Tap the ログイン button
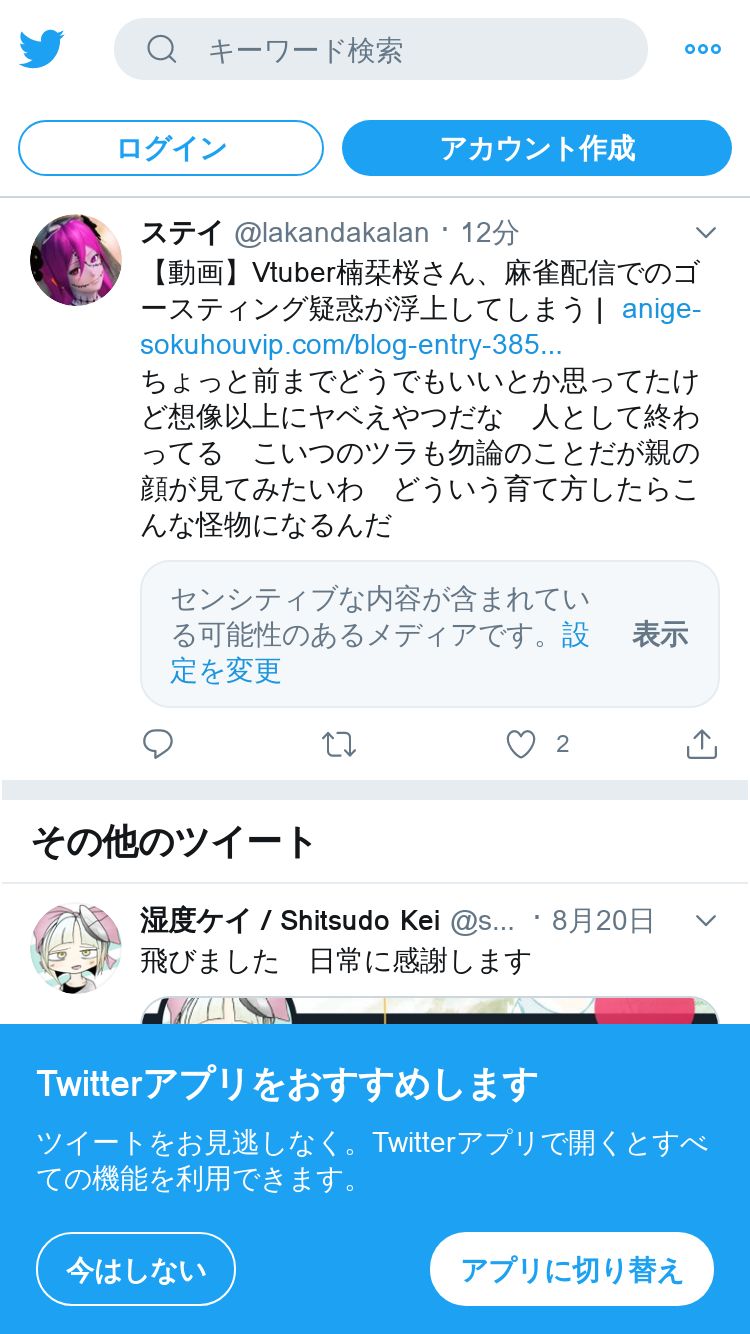 171,148
